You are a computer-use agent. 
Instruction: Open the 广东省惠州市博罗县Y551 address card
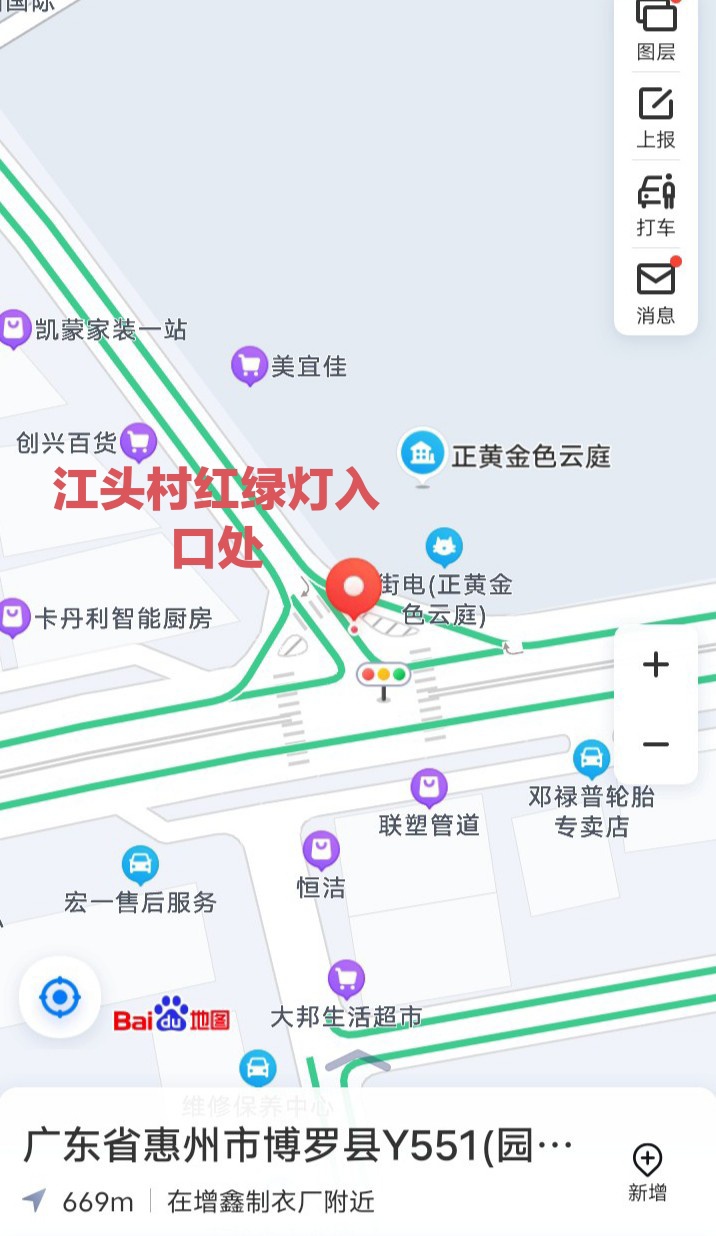click(x=300, y=1148)
